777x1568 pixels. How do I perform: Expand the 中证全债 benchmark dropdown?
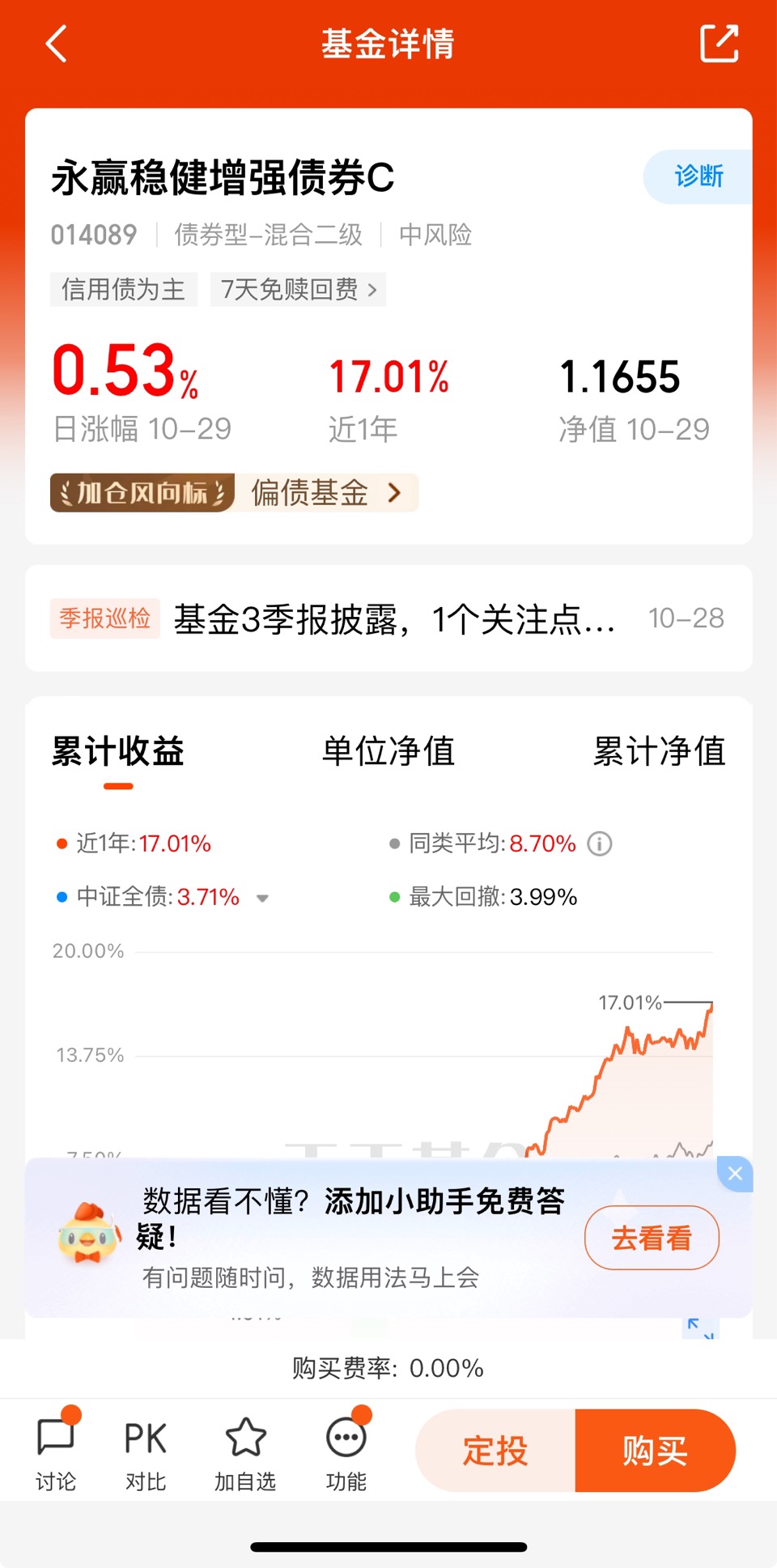coord(262,898)
